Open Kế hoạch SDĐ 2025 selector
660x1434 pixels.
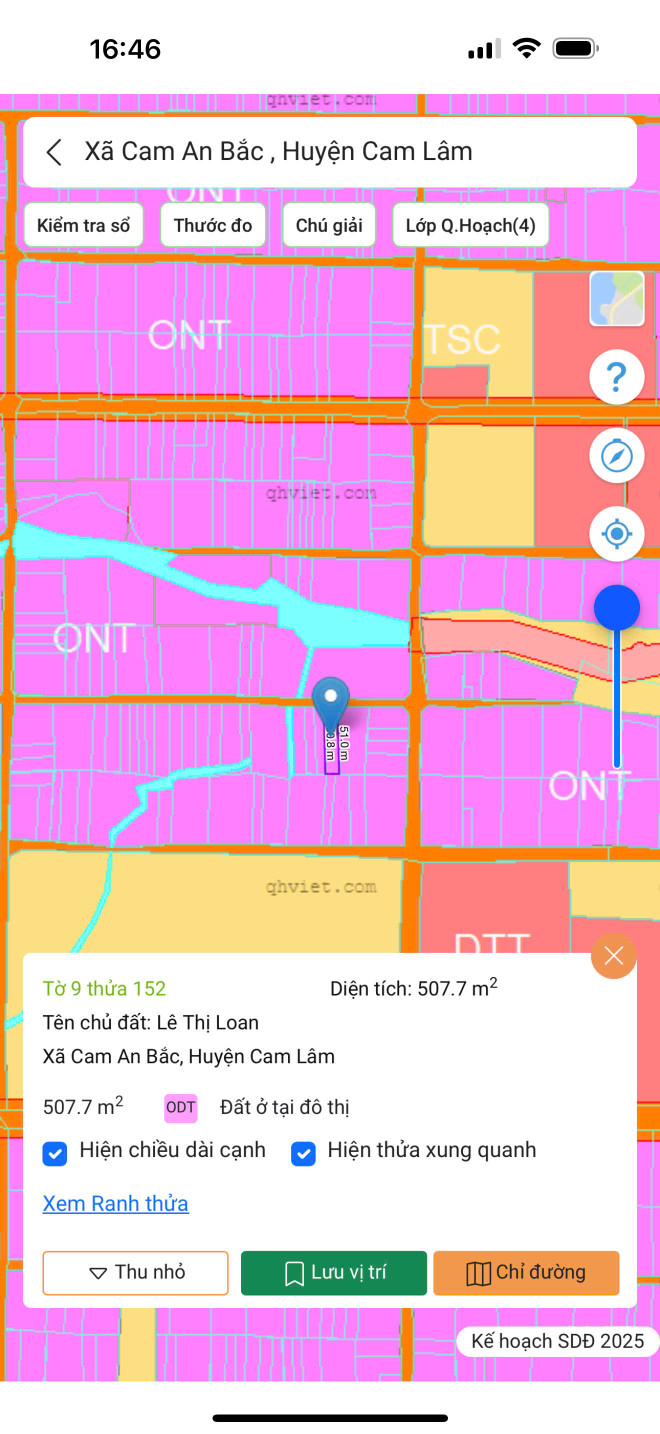(x=557, y=1341)
